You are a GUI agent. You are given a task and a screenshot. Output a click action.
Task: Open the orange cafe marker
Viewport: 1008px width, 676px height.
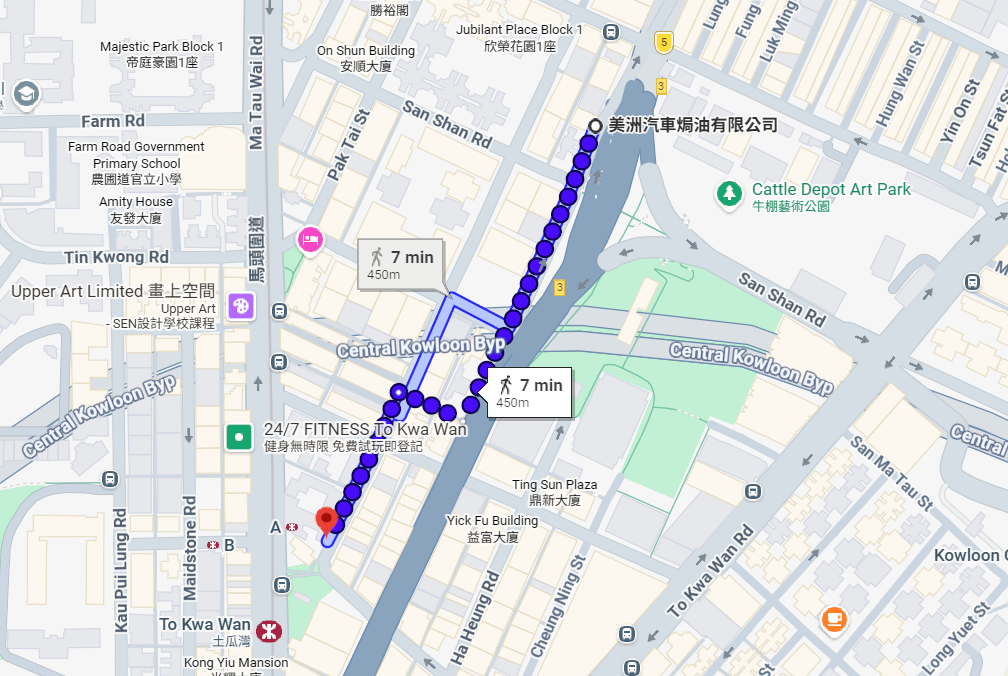tap(833, 619)
